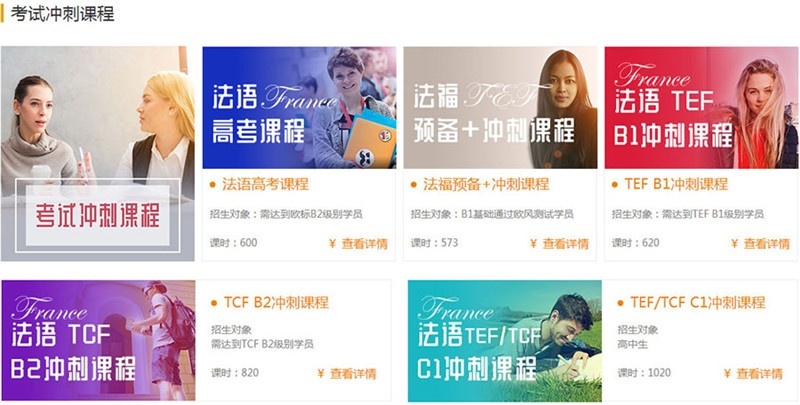The image size is (800, 405).
Task: View details of TEF B1冲刺课程
Action: tap(761, 244)
